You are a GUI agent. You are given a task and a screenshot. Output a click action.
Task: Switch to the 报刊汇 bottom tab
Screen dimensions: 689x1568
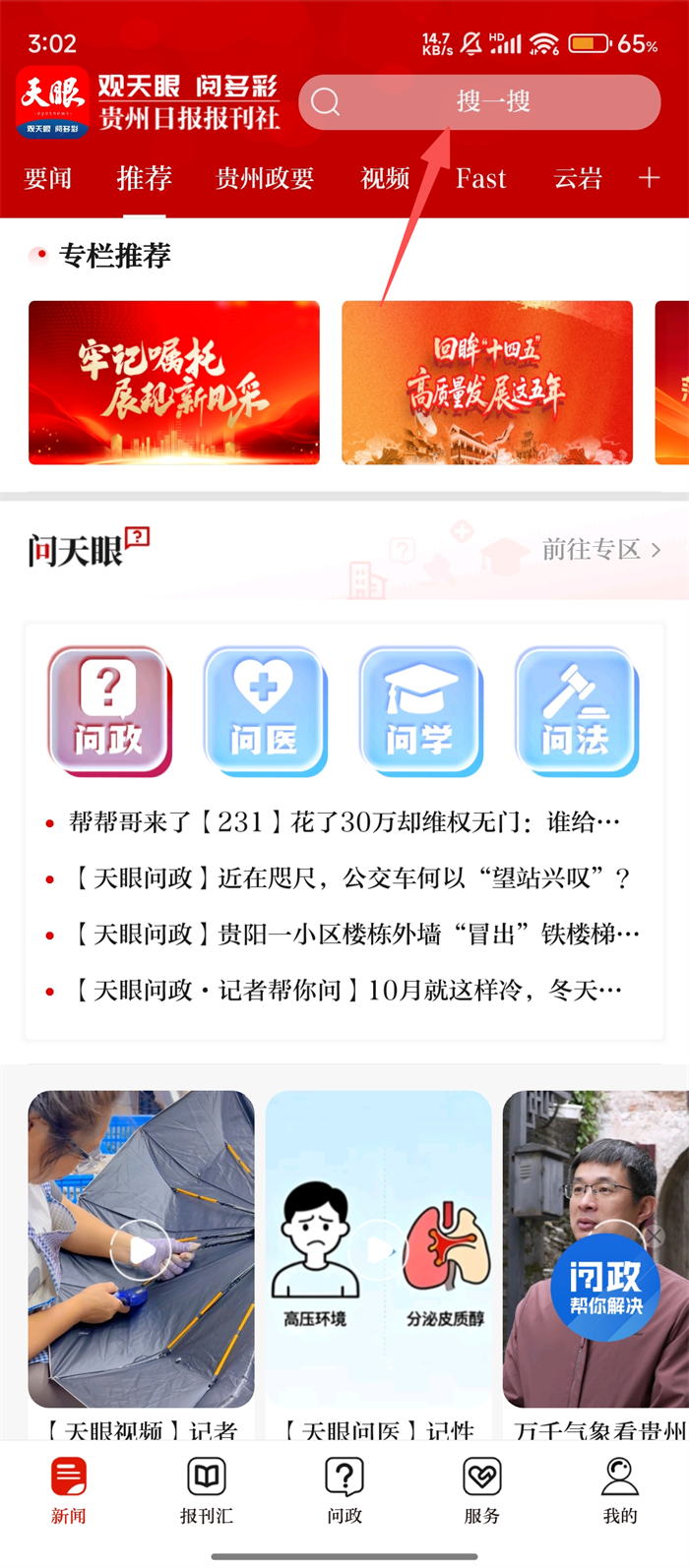207,1489
